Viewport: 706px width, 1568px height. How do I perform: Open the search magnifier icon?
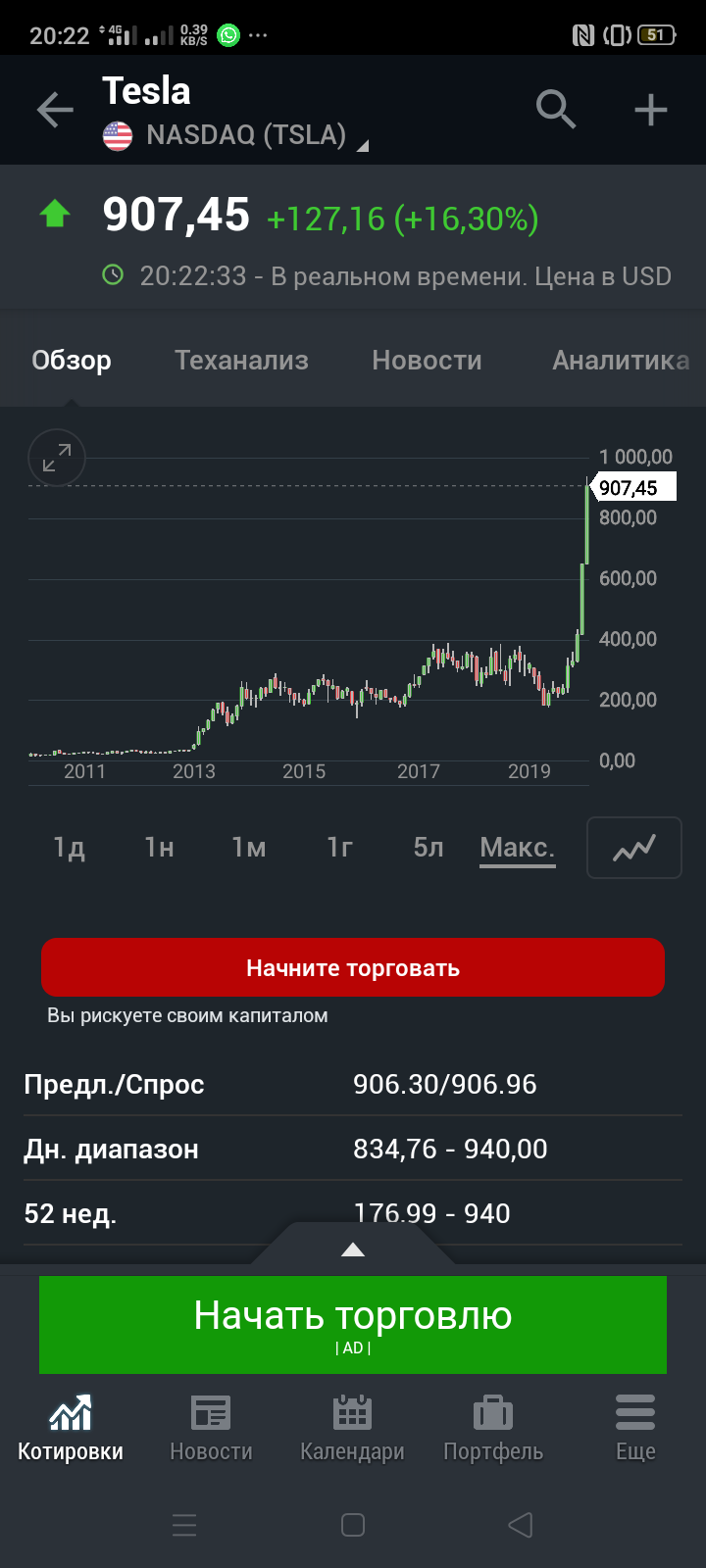556,110
